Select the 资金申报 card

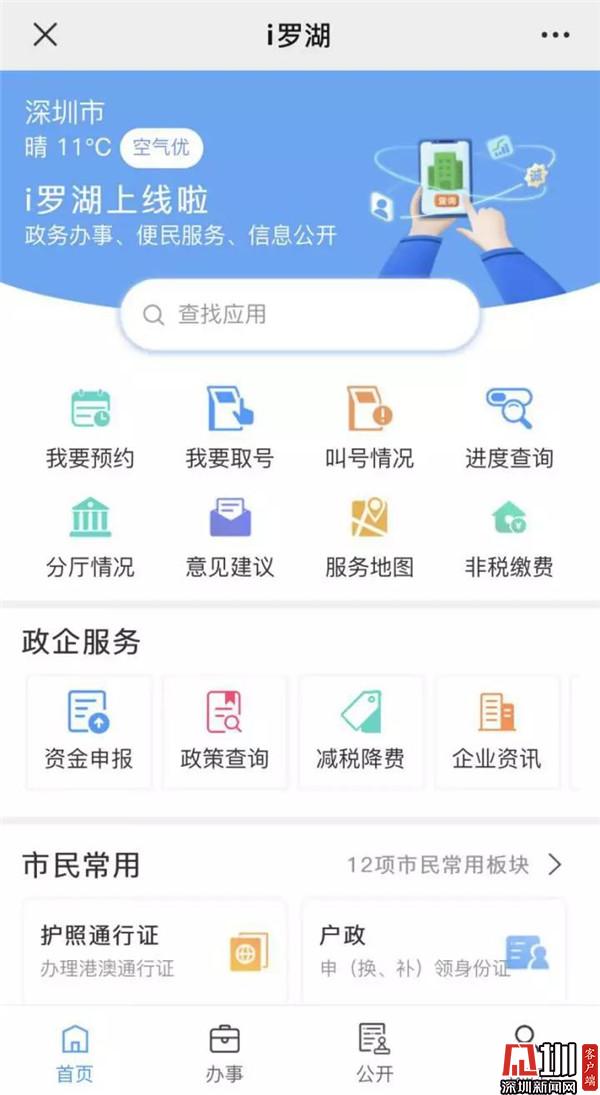89,732
